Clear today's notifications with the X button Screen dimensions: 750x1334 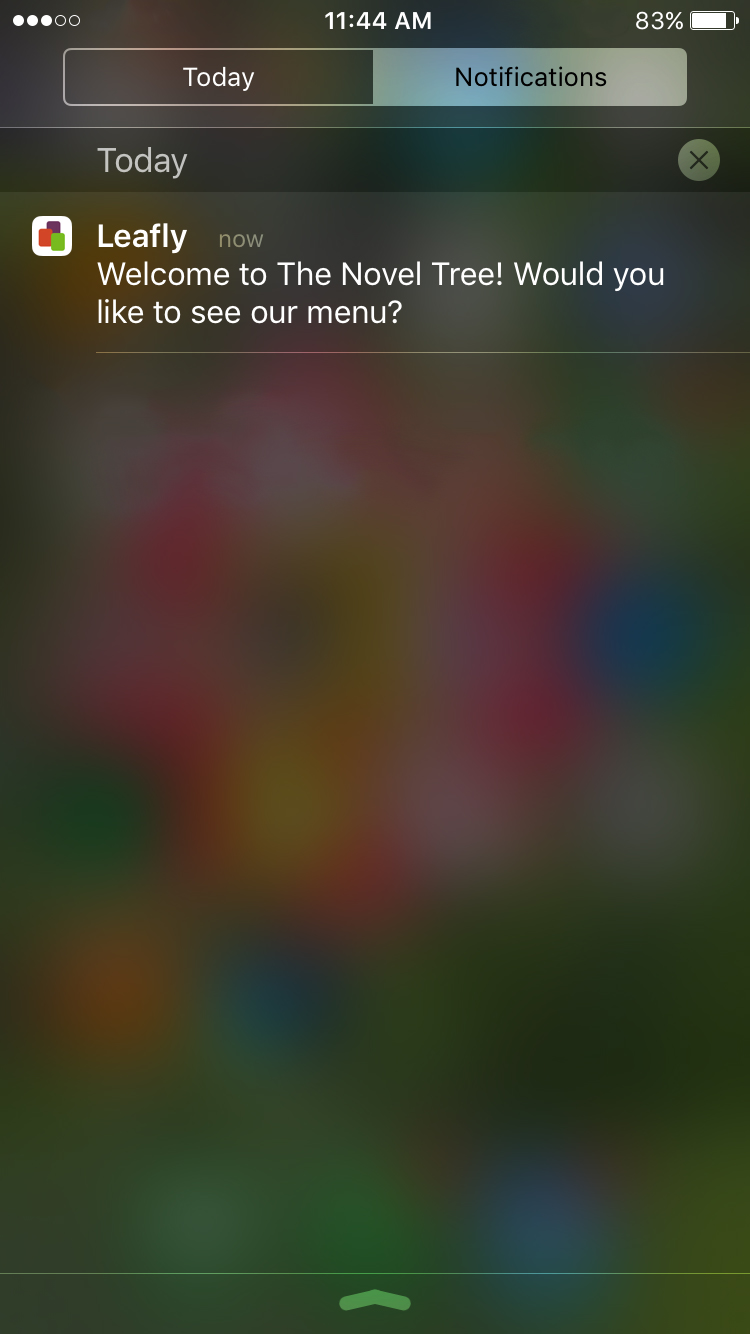tap(698, 160)
